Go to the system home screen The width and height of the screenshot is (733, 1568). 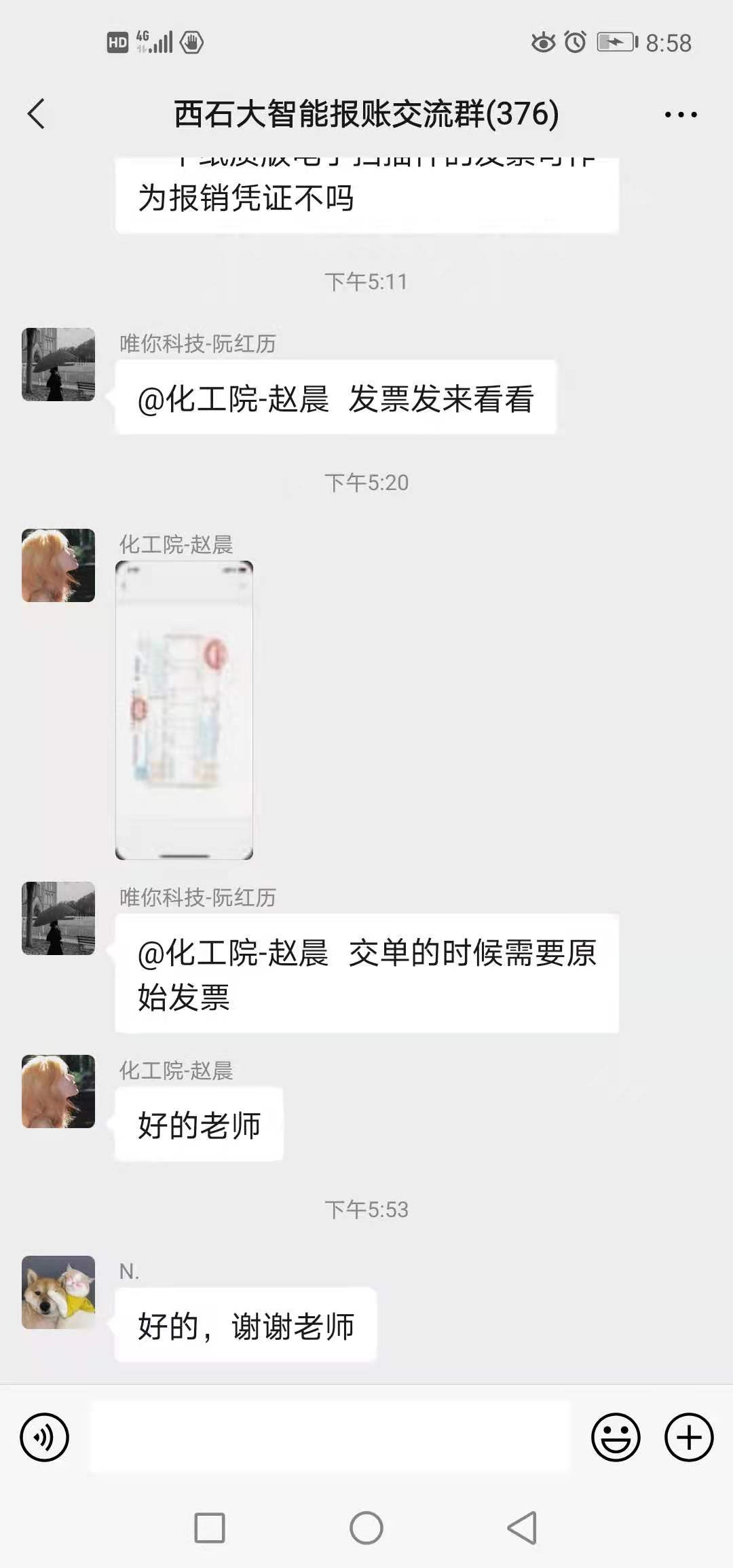click(x=366, y=1528)
